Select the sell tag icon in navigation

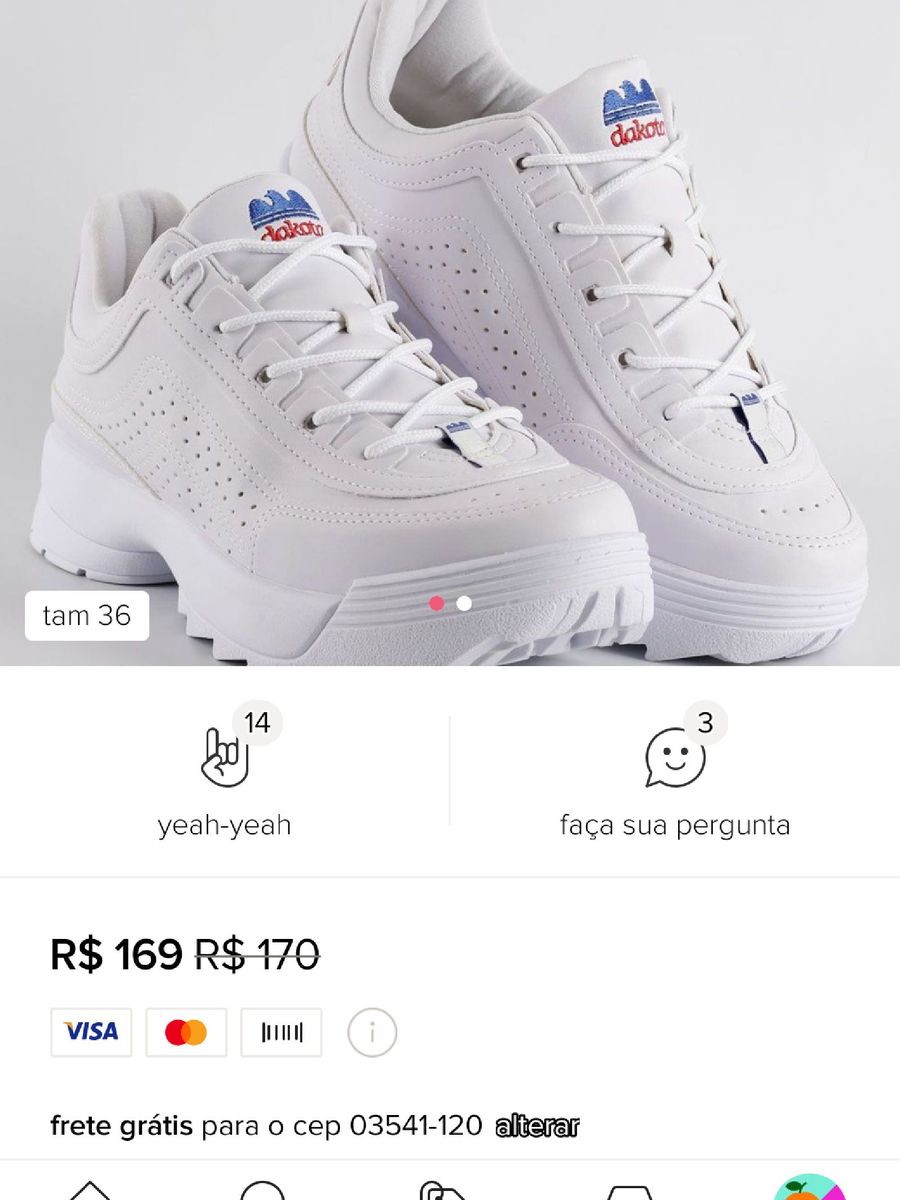440,1192
